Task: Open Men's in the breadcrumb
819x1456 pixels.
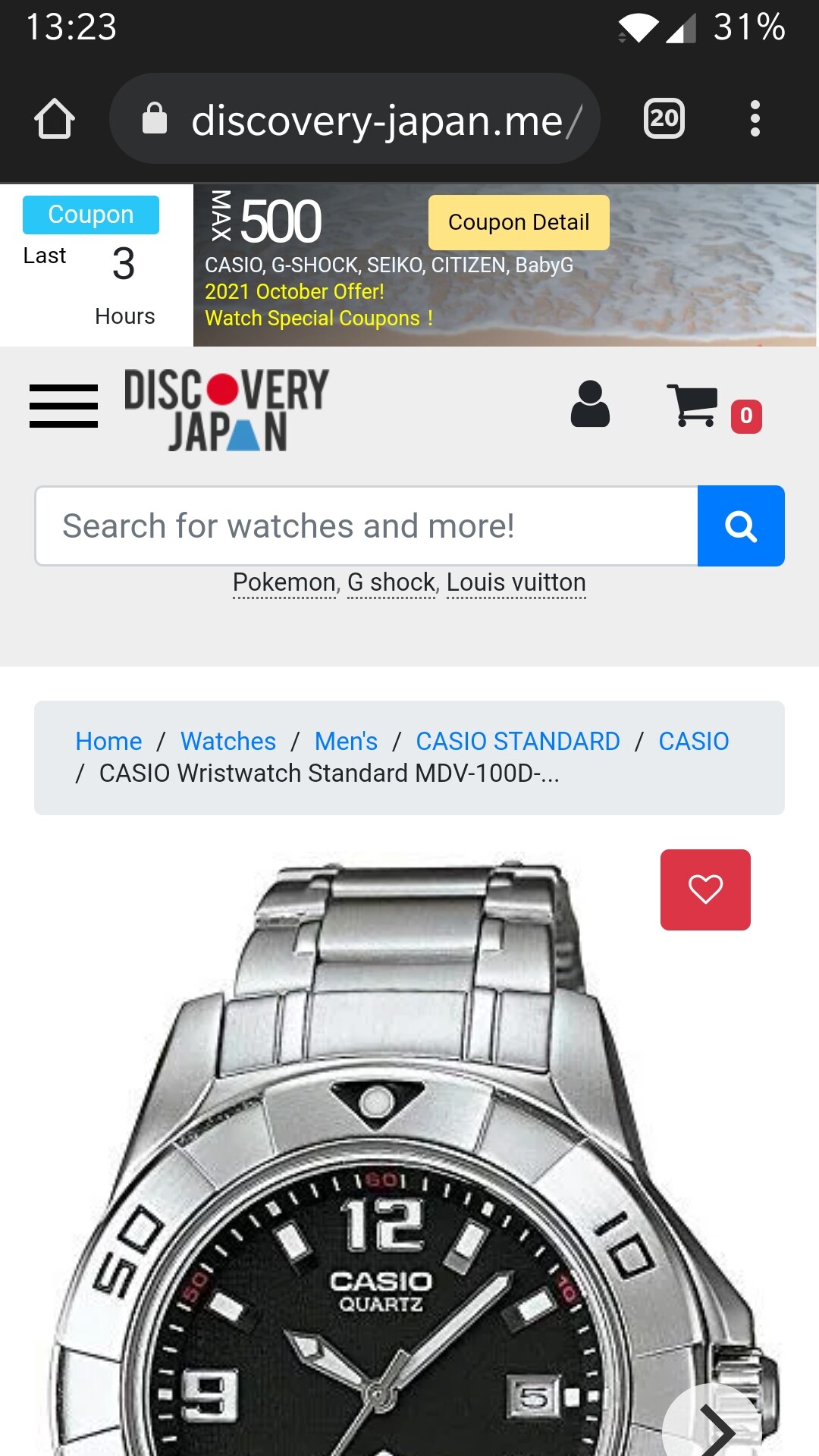Action: 346,741
